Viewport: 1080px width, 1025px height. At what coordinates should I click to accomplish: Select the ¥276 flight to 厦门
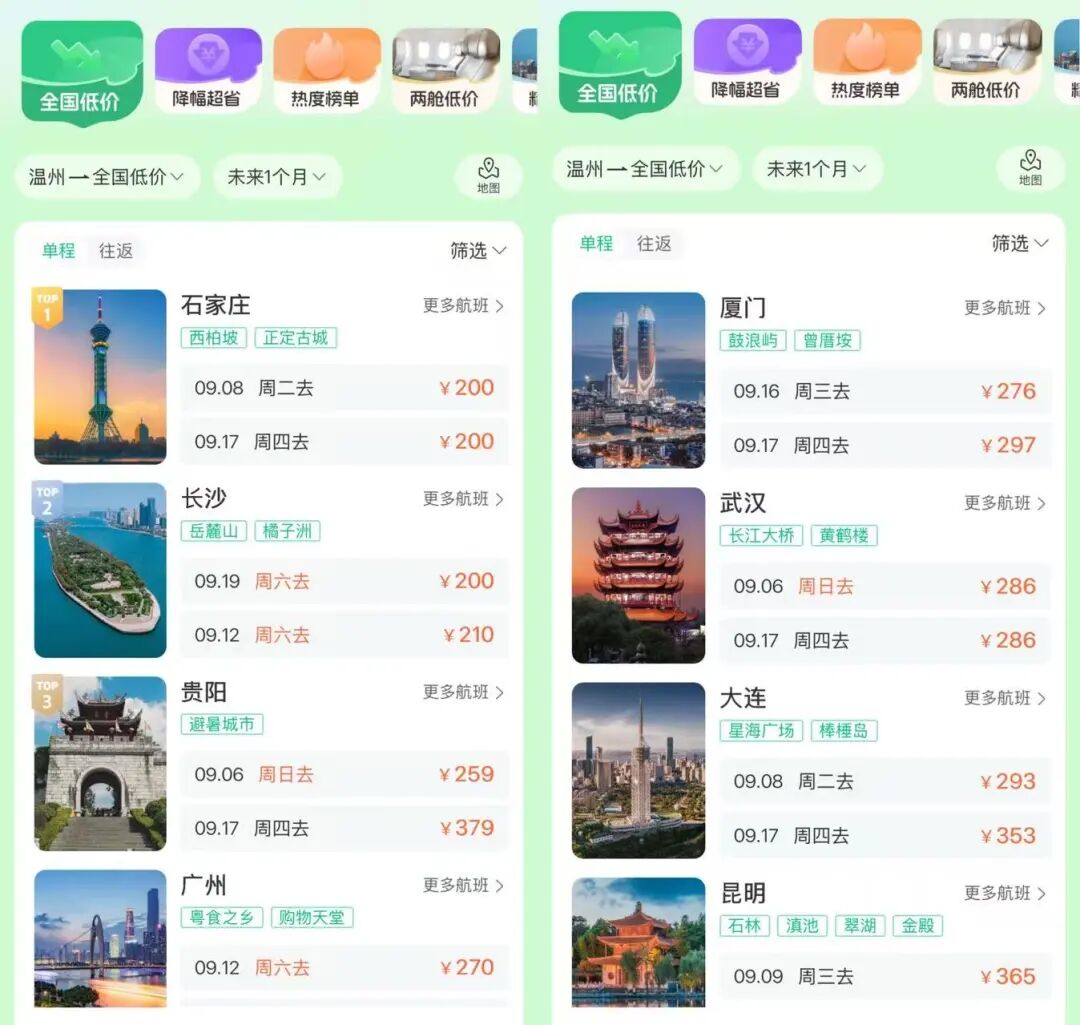[x=886, y=391]
